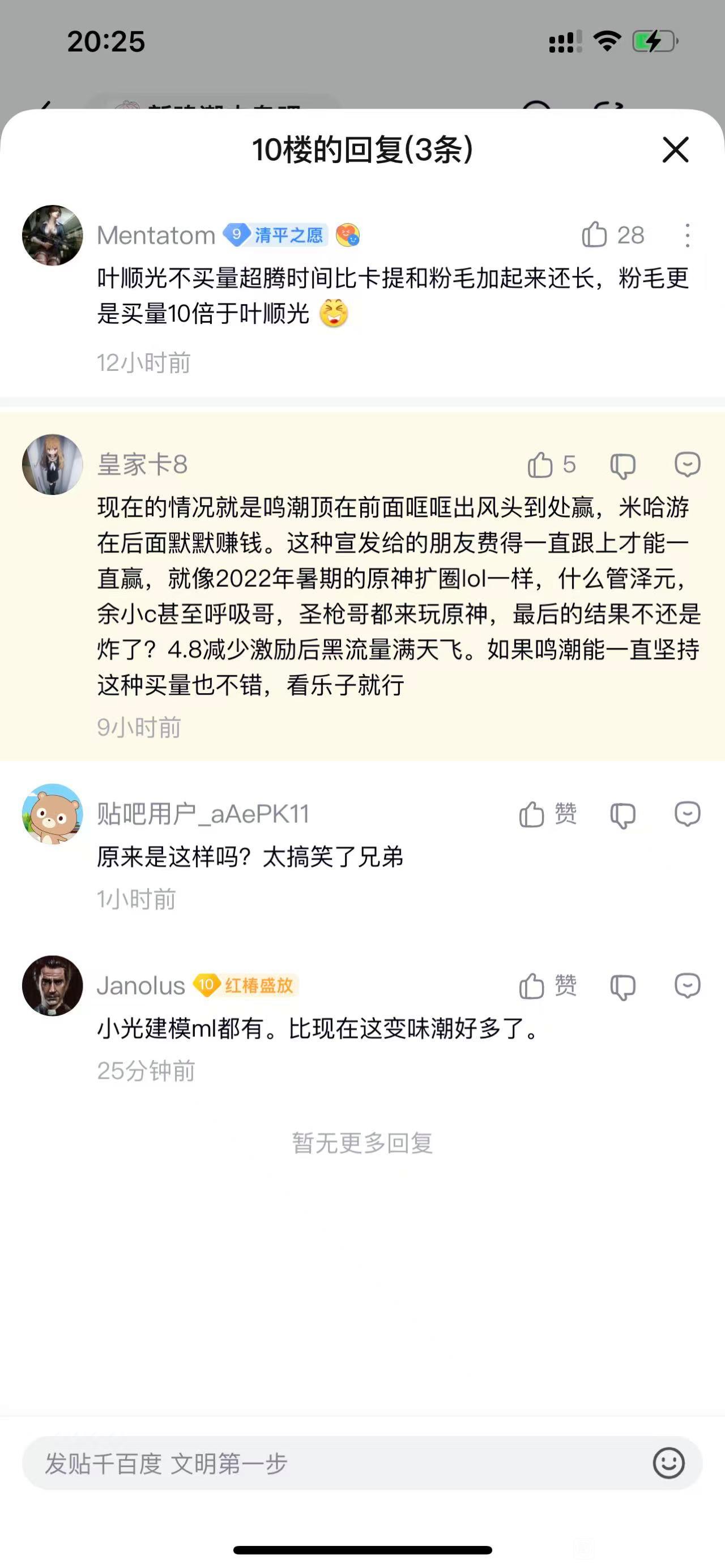The height and width of the screenshot is (1568, 725).
Task: Reply to 贴吧用户_aAePK11's comment
Action: coord(687,814)
